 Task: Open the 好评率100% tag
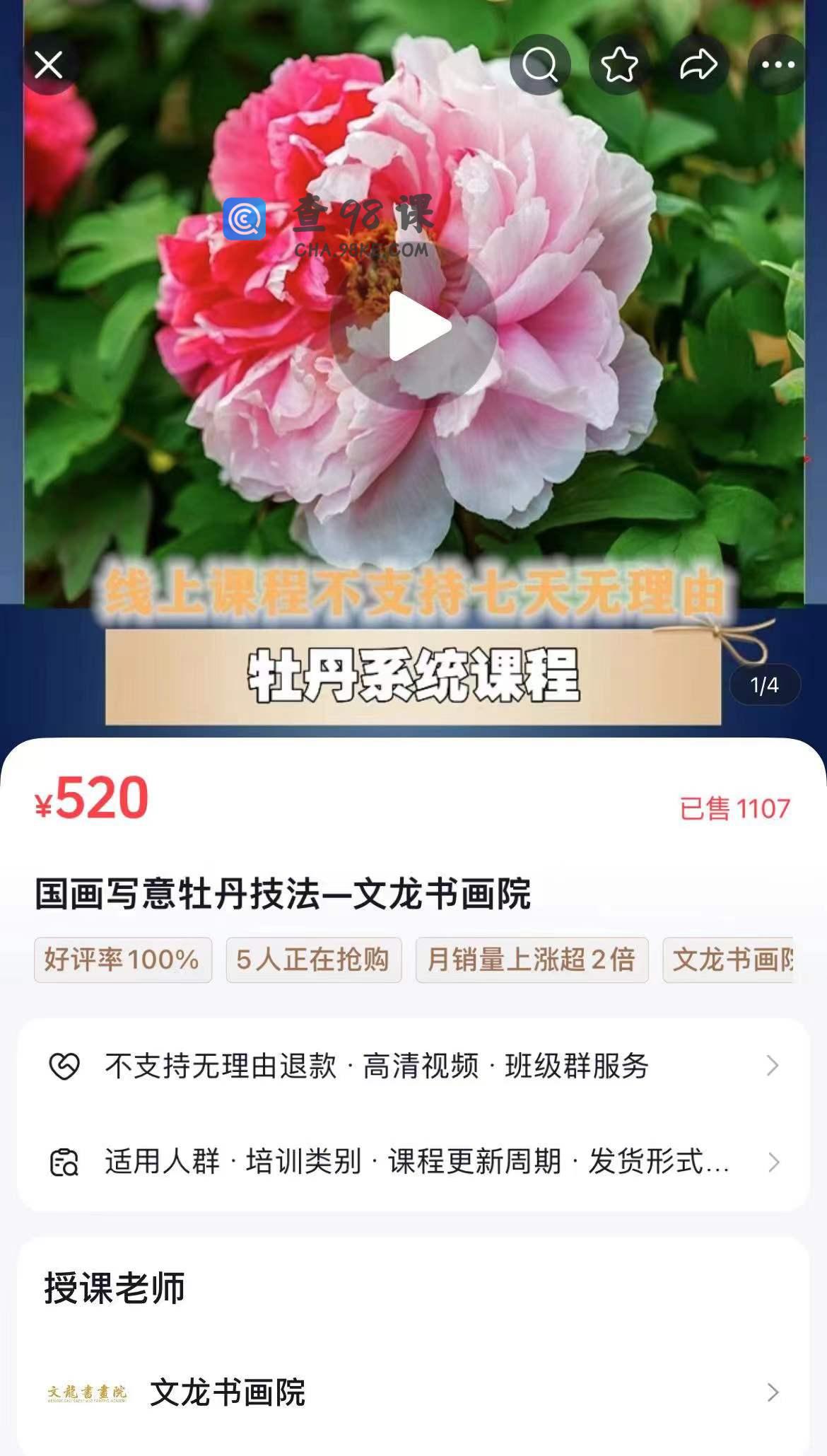point(122,960)
